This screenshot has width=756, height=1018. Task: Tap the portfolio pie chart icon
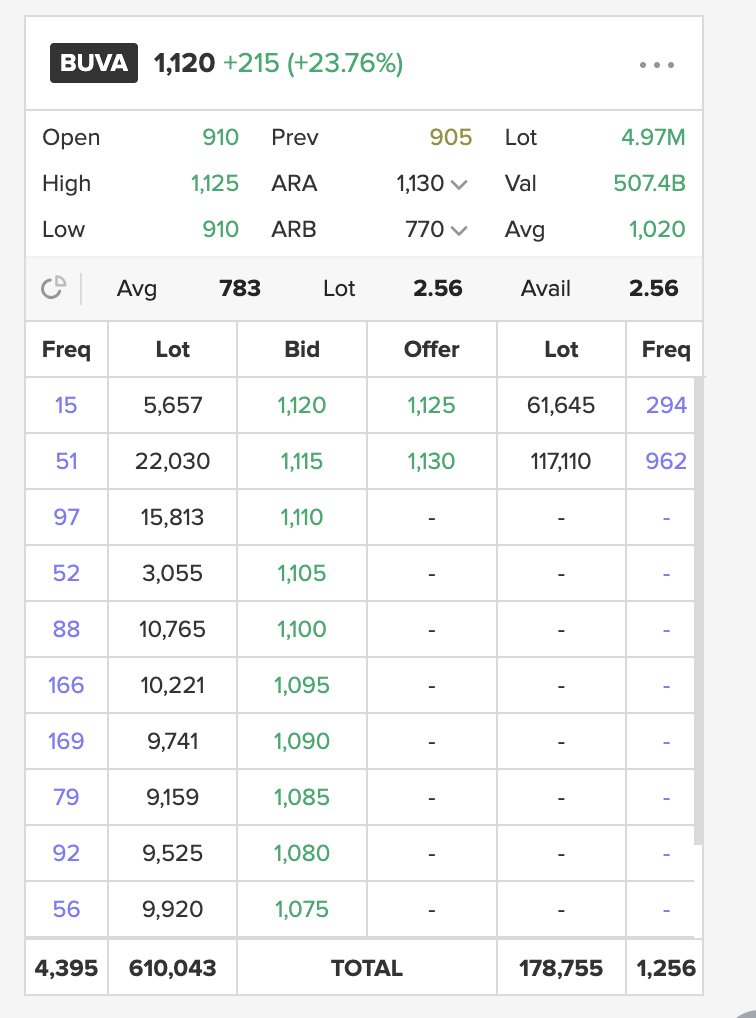tap(53, 289)
